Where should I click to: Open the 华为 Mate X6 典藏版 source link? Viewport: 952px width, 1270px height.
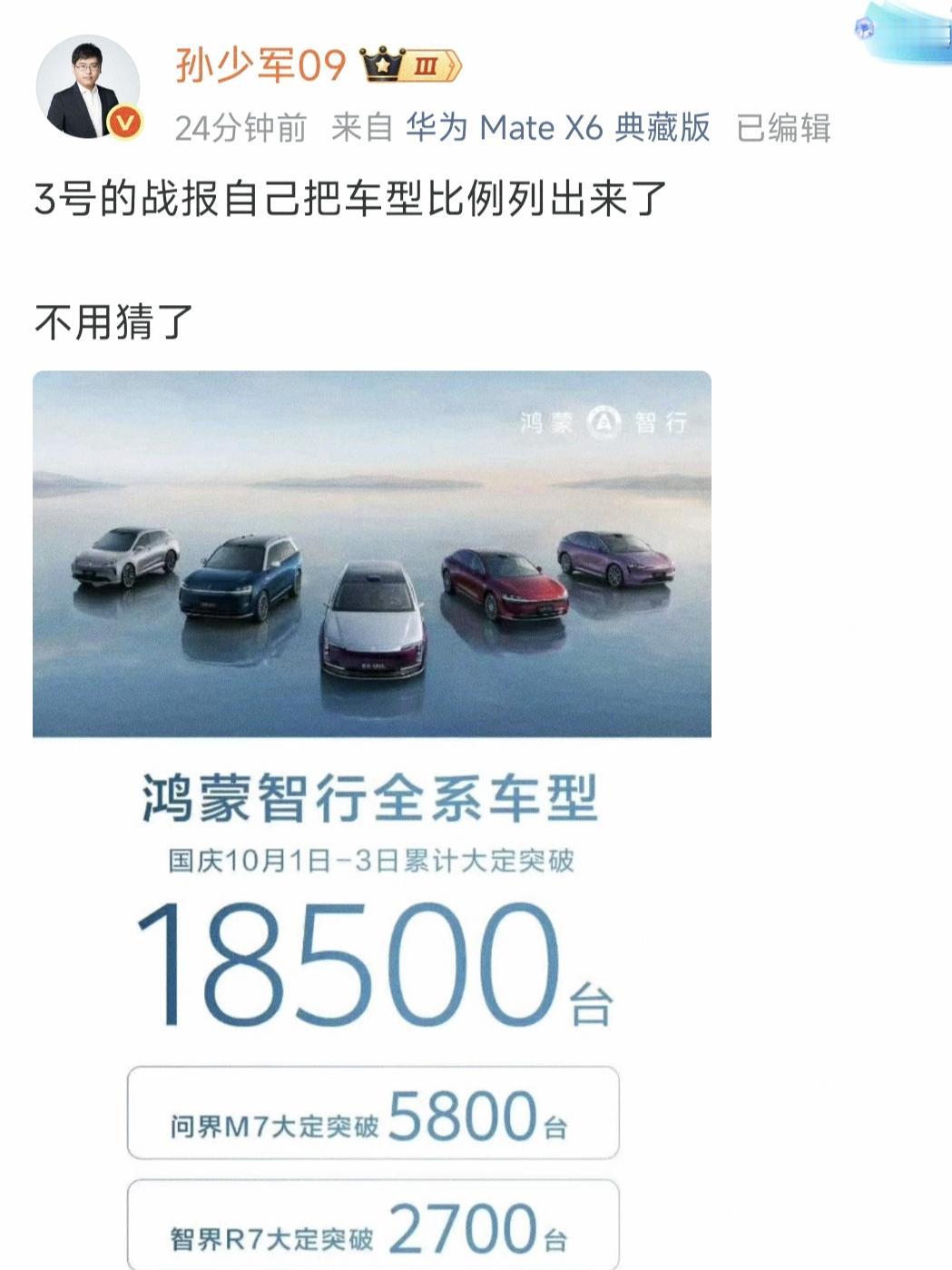[557, 128]
